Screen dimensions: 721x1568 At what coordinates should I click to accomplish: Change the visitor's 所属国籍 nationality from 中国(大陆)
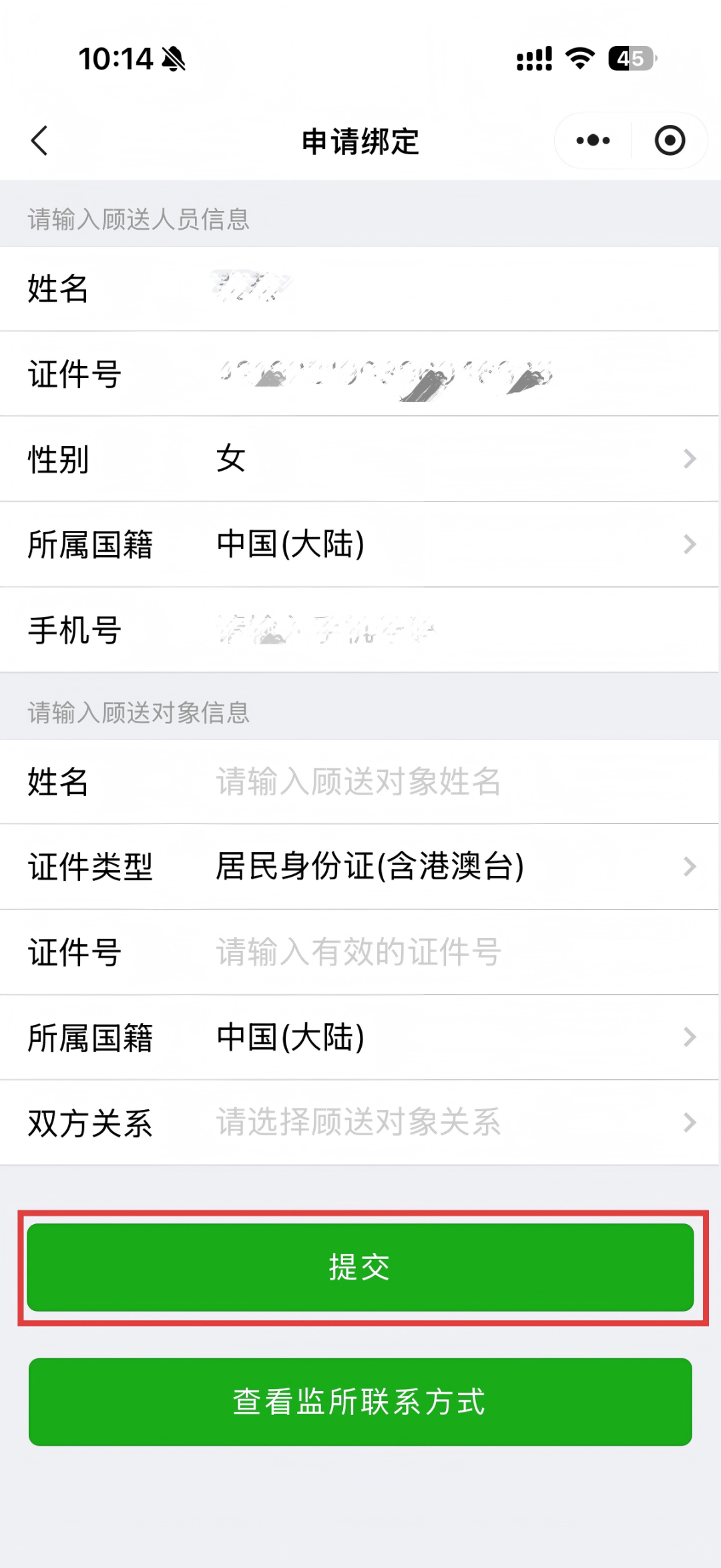pyautogui.click(x=360, y=544)
